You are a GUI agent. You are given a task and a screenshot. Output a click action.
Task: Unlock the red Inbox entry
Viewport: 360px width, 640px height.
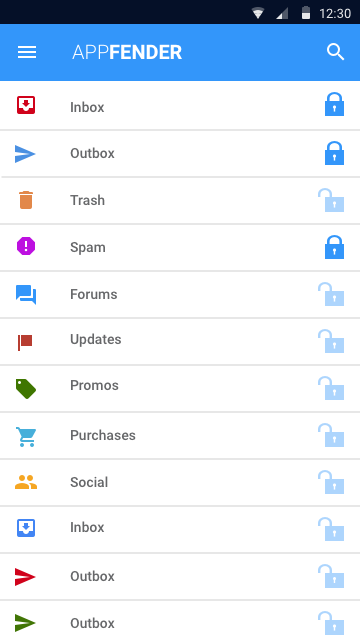coord(334,105)
